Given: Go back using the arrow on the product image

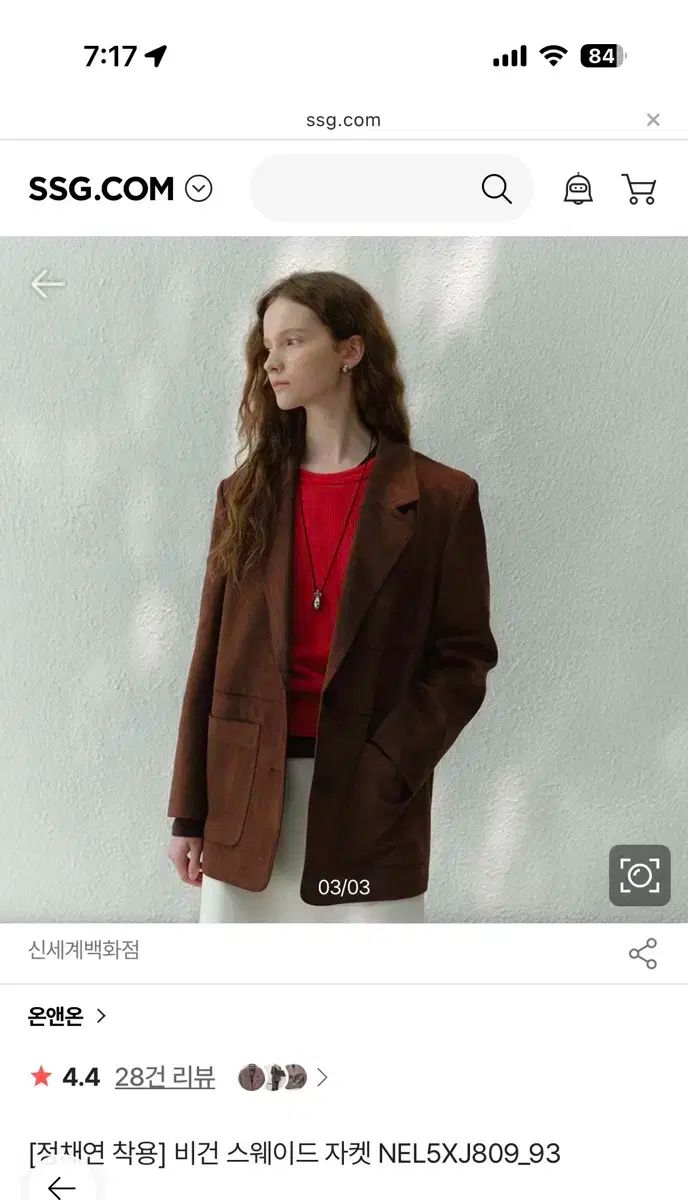Looking at the screenshot, I should tap(47, 284).
